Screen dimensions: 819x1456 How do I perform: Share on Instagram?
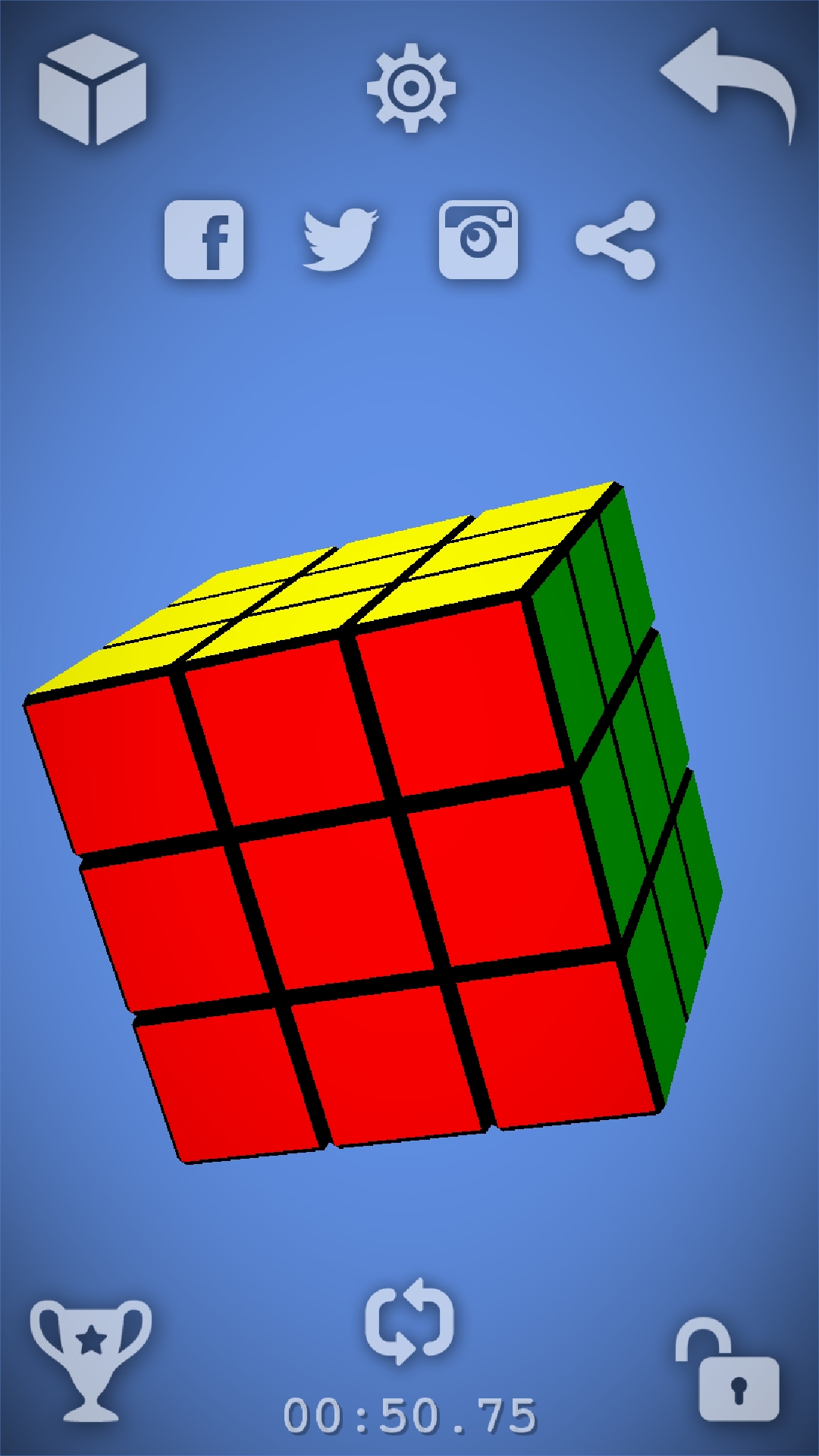point(479,240)
